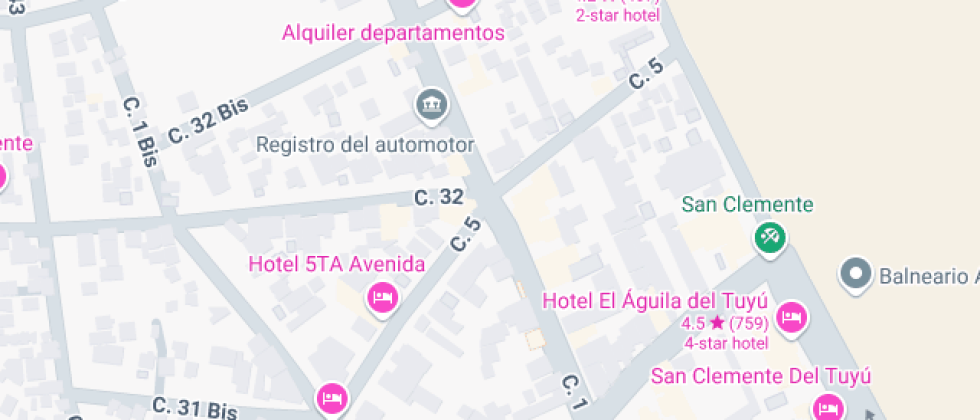Screen dimensions: 980x420
Task: Select the Registro del automotor marker
Action: point(432,104)
